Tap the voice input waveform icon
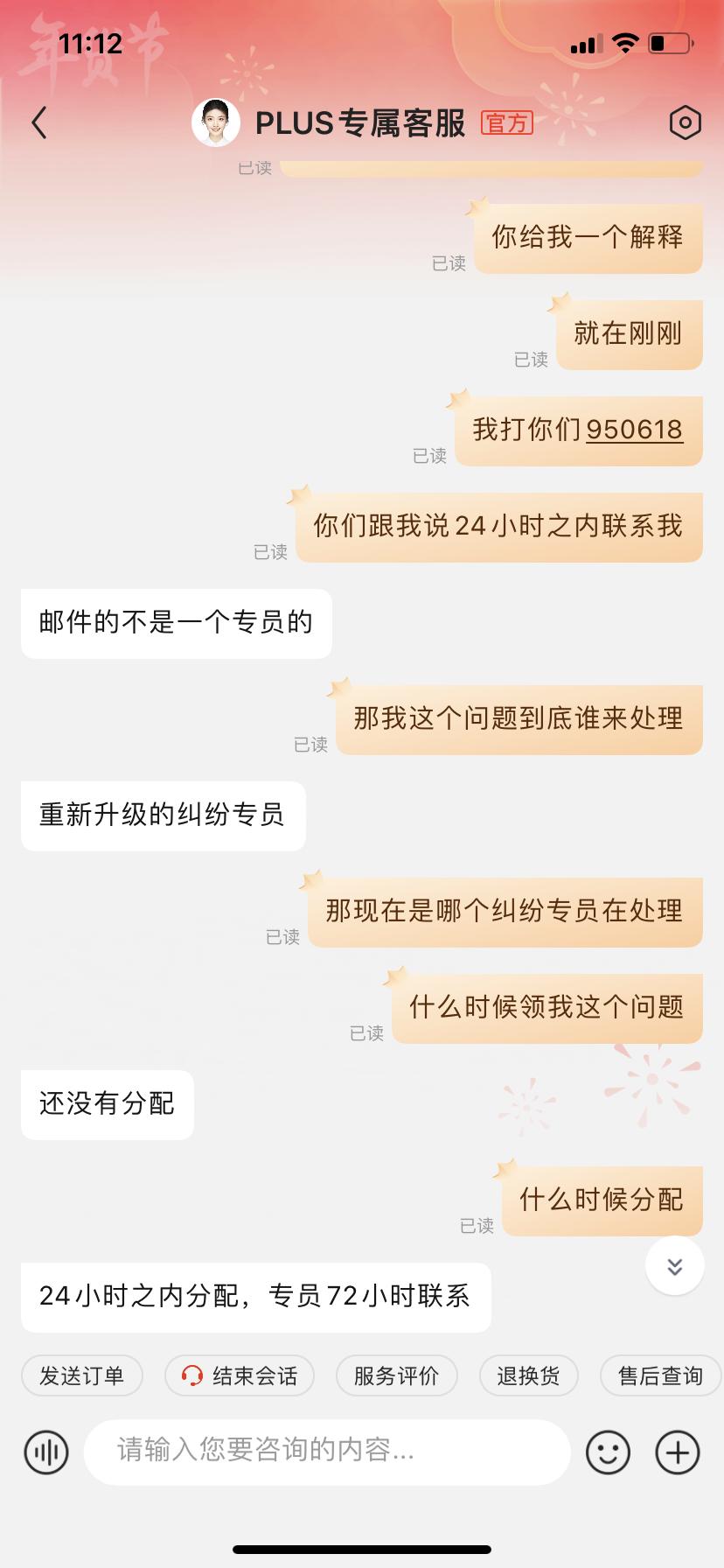Viewport: 724px width, 1568px height. [x=45, y=1452]
